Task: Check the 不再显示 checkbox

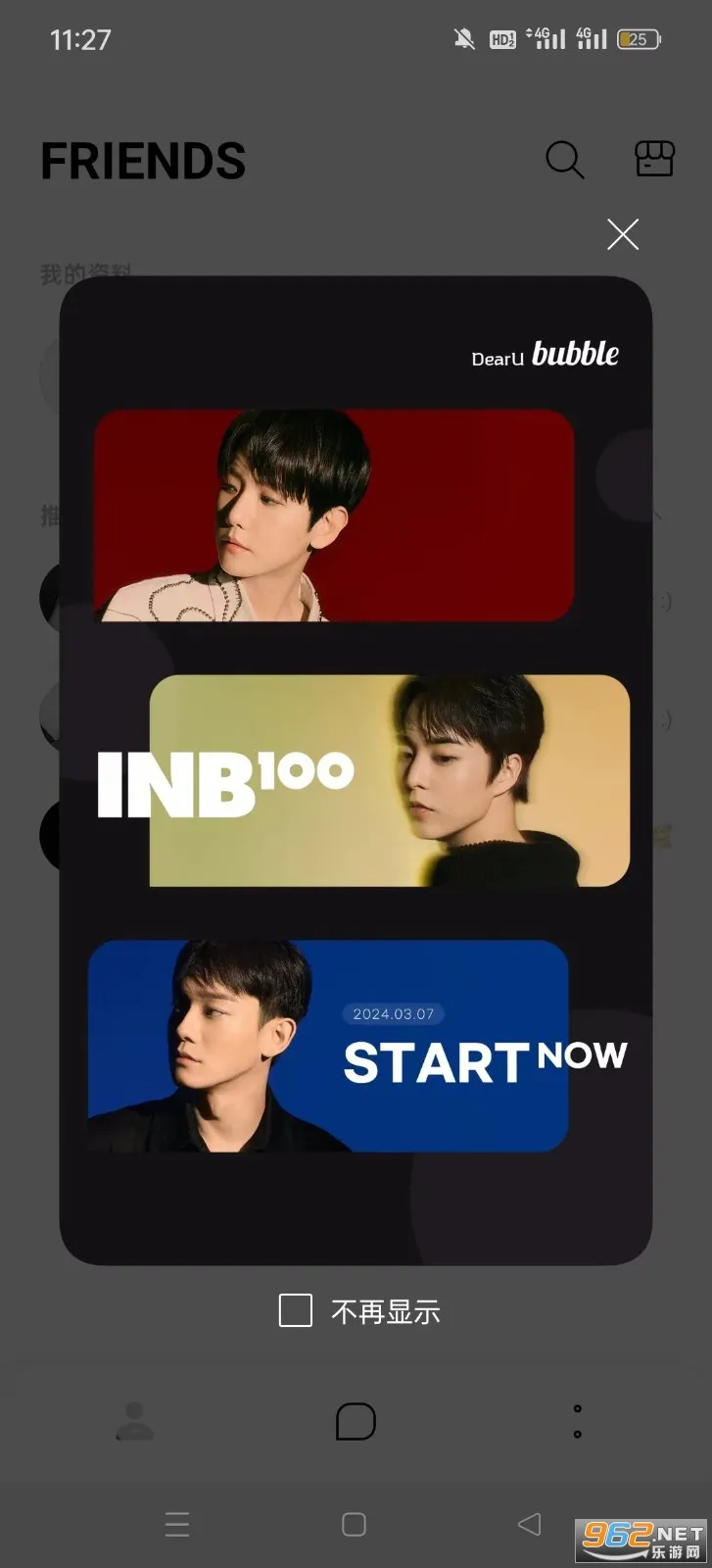Action: (296, 1310)
